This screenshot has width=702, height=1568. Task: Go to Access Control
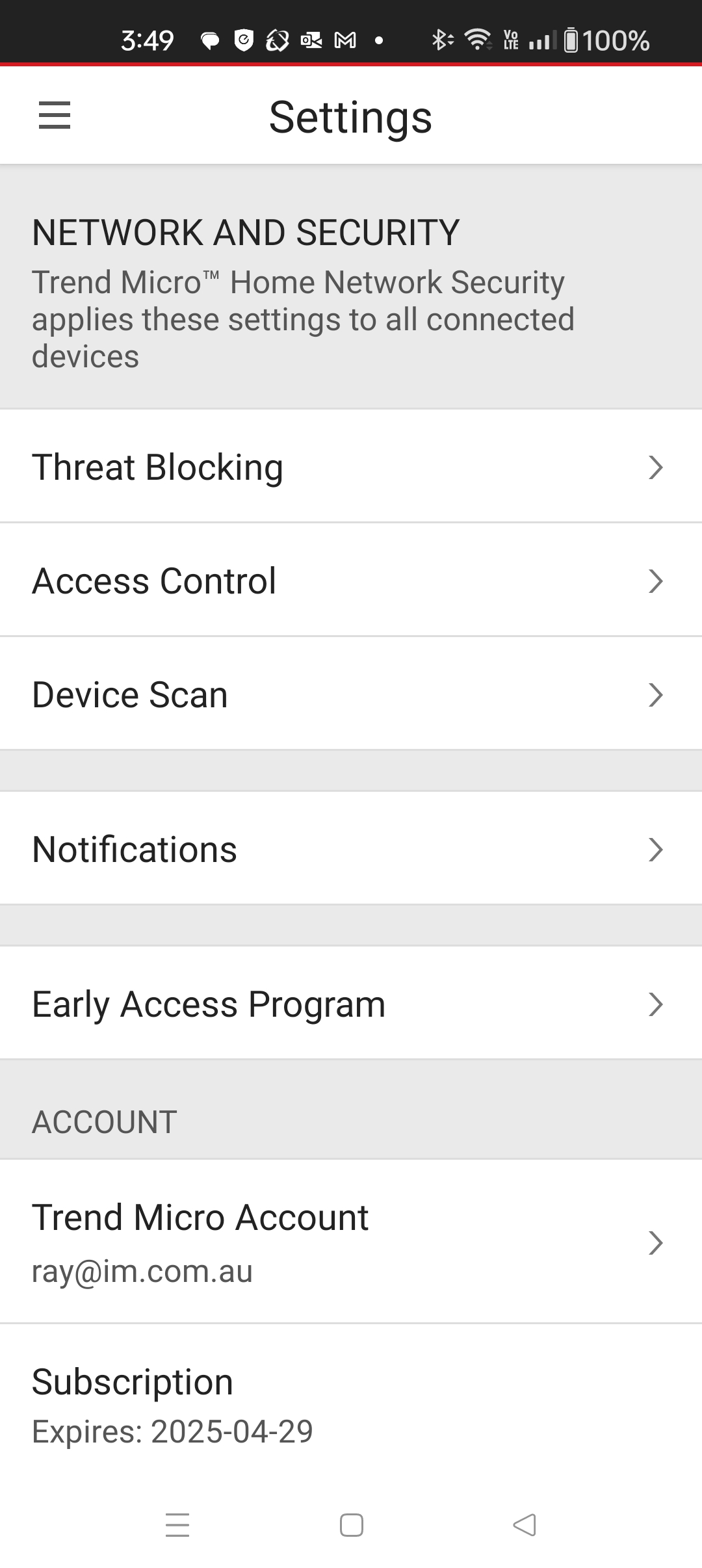coord(351,581)
